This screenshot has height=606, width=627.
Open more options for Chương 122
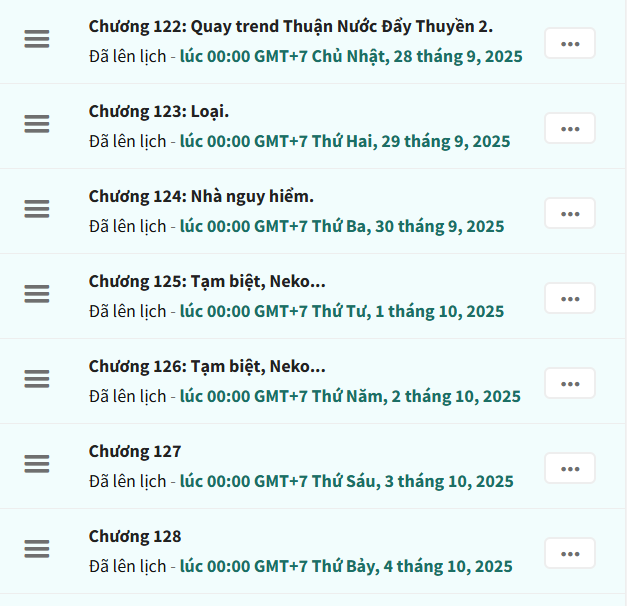(570, 44)
